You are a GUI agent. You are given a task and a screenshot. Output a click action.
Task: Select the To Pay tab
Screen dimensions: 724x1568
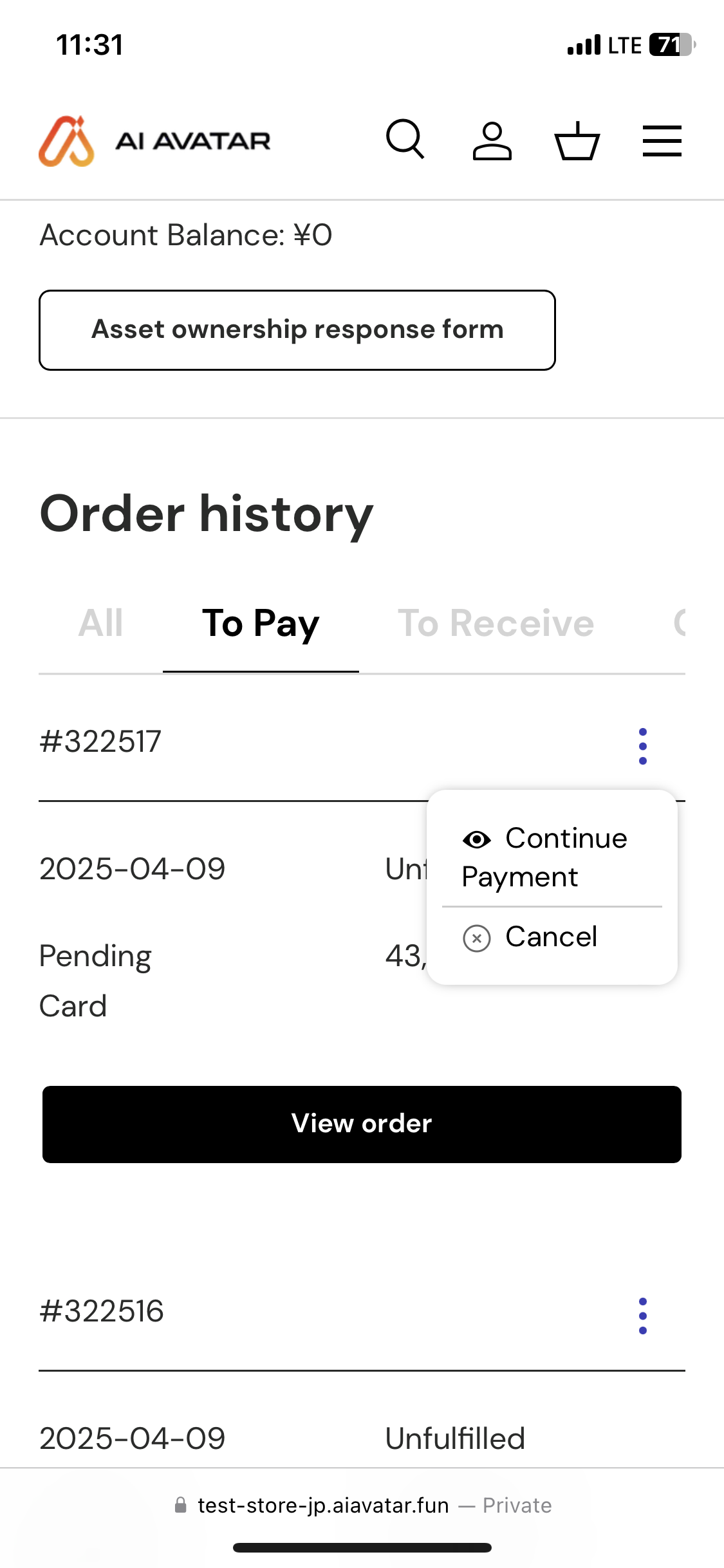[261, 623]
